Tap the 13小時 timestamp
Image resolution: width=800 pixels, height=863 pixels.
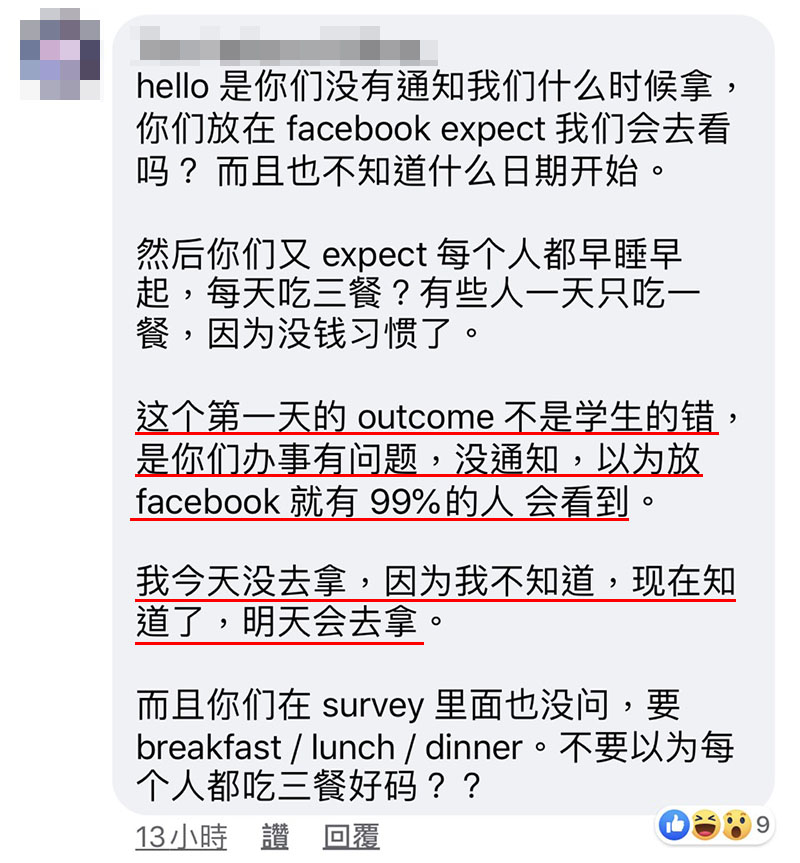181,836
